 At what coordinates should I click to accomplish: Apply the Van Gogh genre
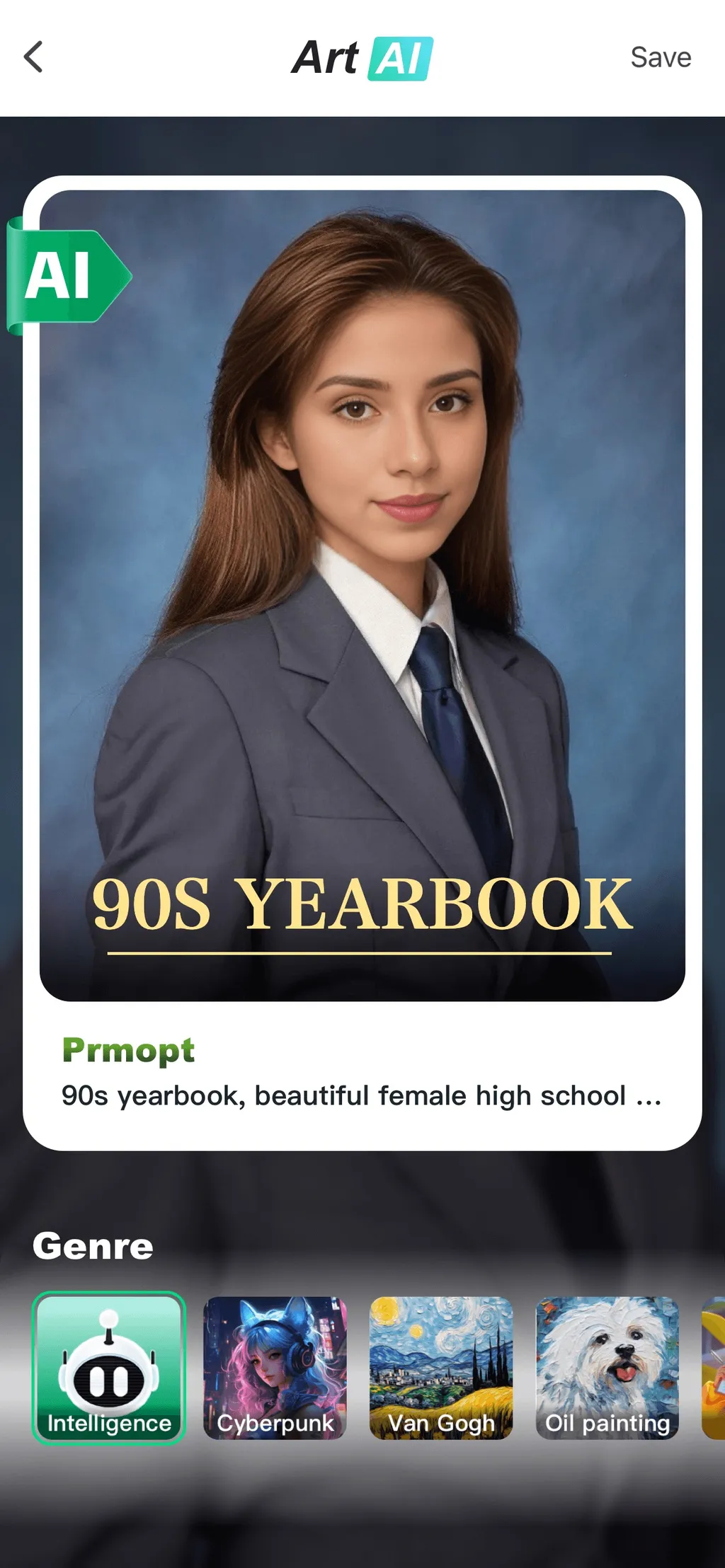(441, 1368)
